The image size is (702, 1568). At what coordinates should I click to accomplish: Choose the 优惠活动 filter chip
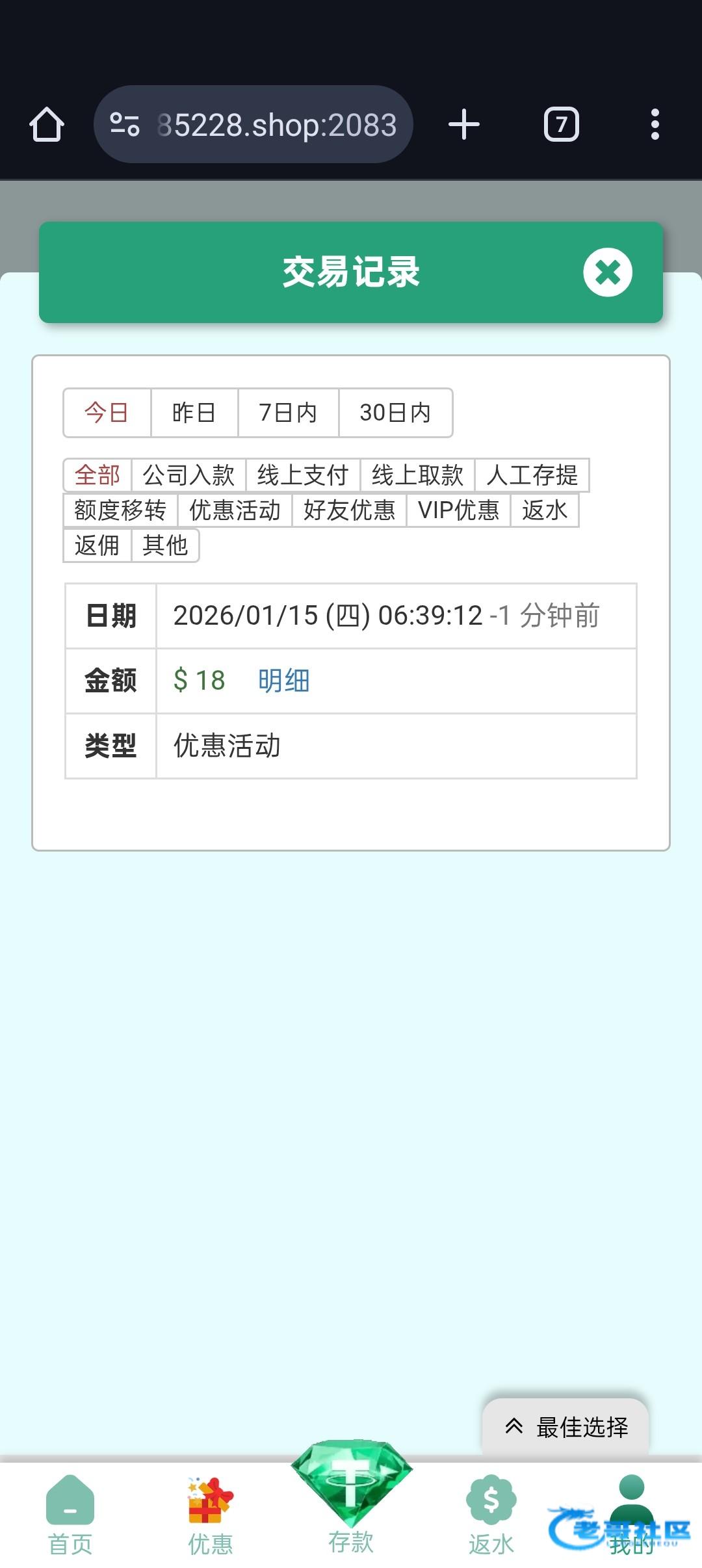235,510
